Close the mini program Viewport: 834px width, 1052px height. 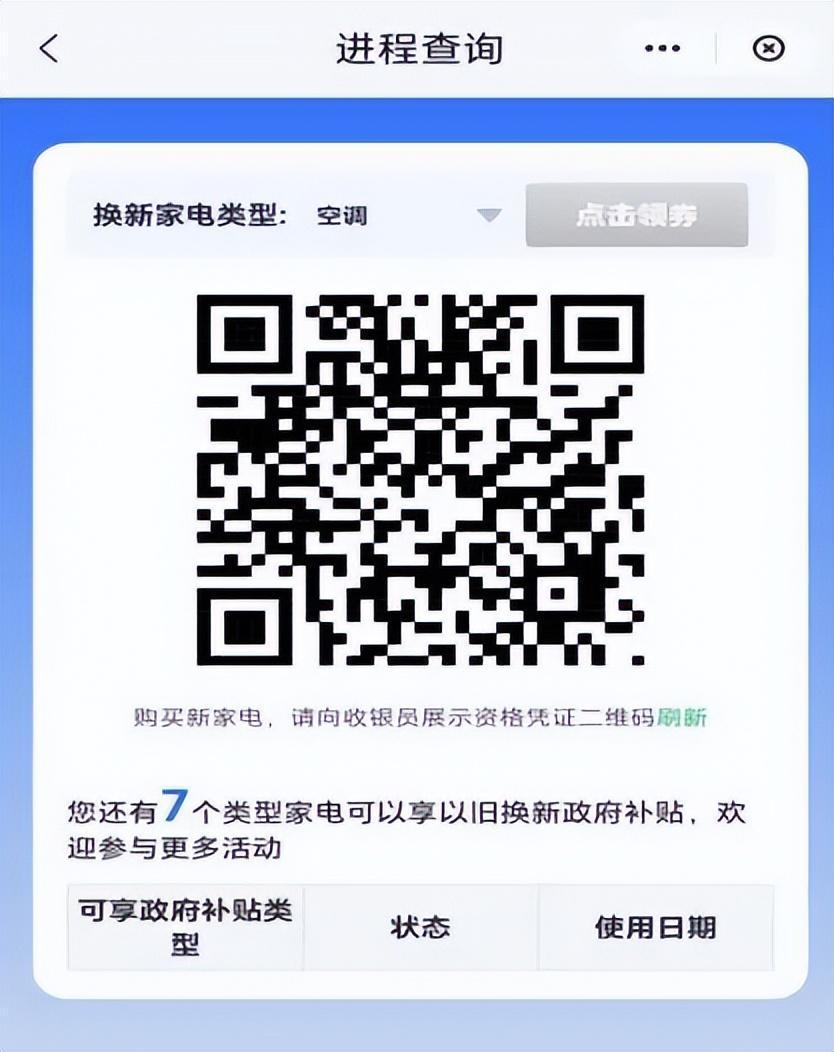pos(768,49)
